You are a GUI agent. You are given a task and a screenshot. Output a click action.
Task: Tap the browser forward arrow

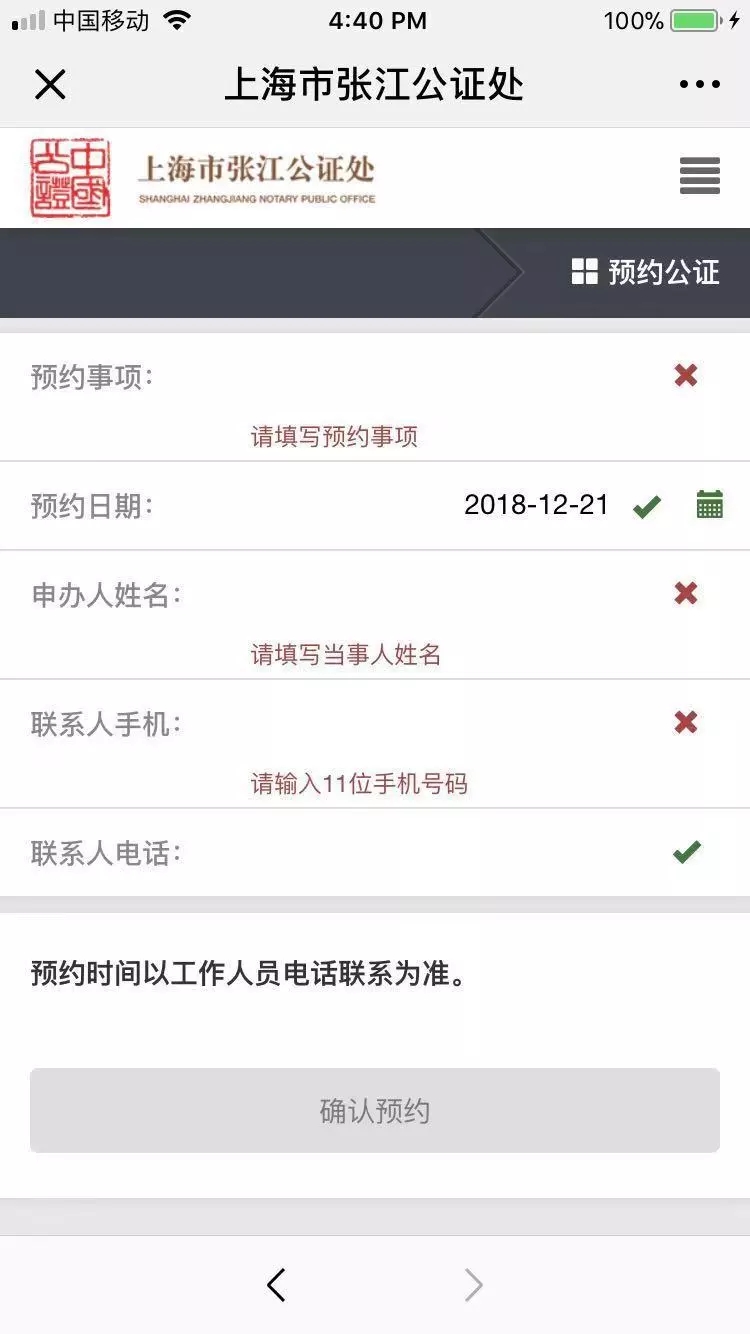click(474, 1285)
